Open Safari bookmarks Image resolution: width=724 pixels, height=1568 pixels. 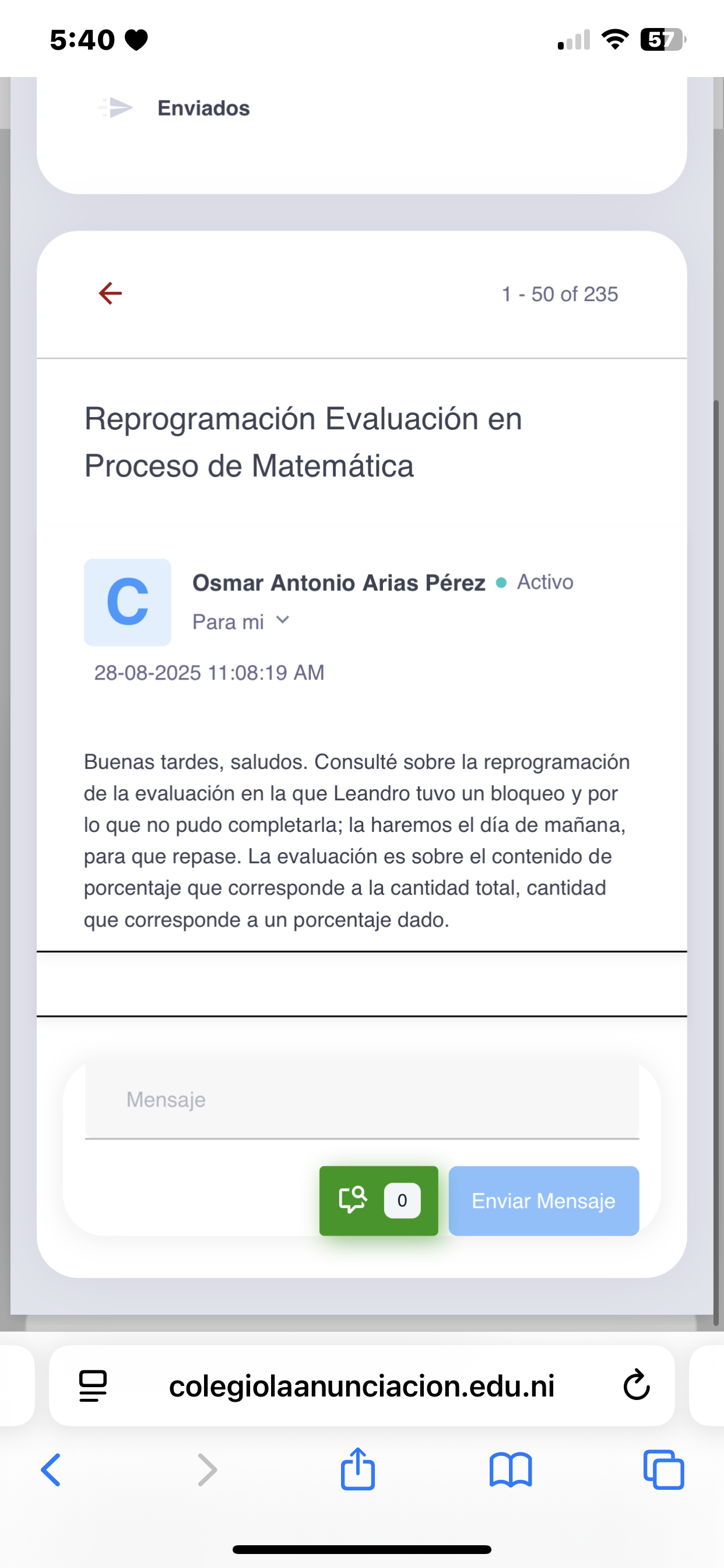pos(511,1470)
